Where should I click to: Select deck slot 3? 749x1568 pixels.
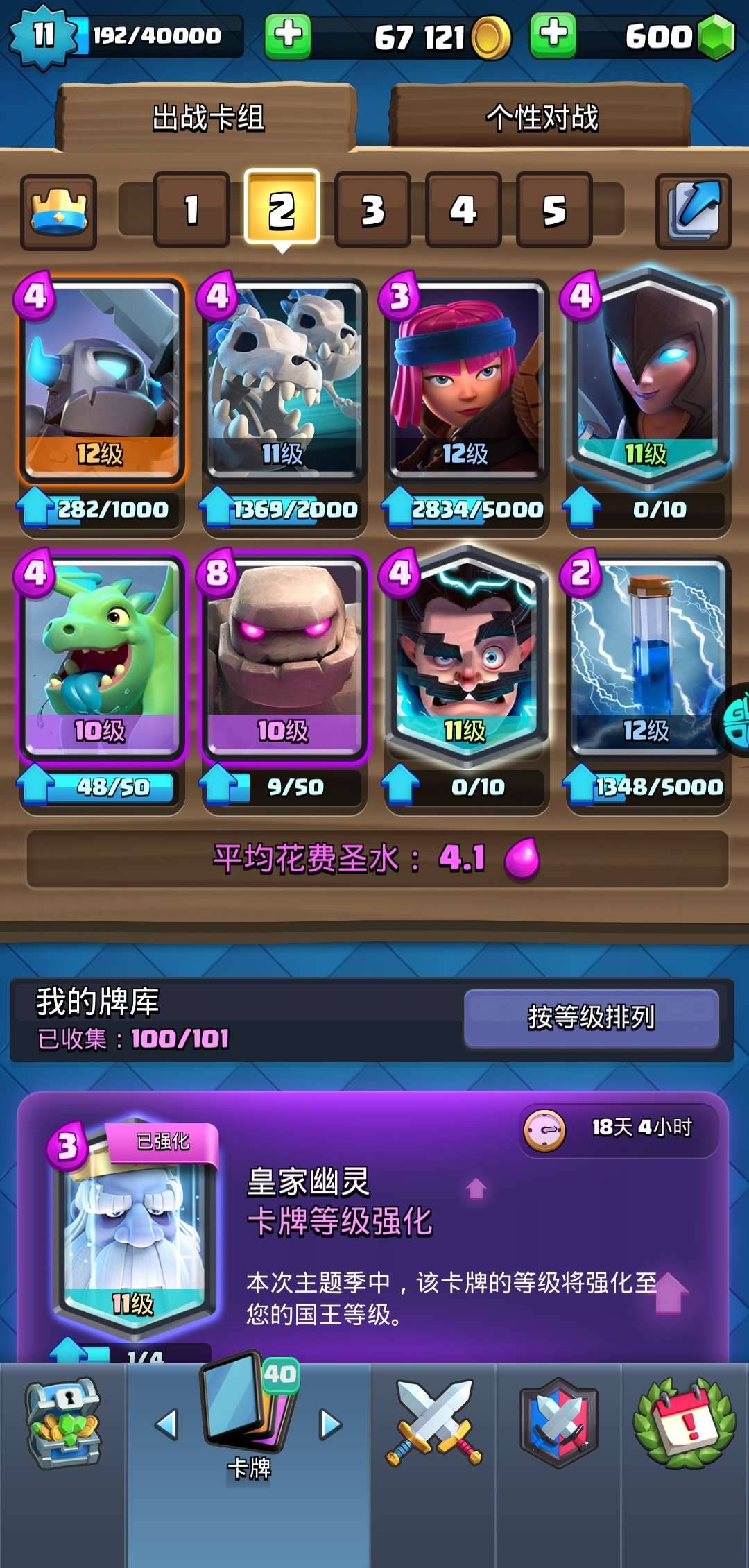(372, 210)
